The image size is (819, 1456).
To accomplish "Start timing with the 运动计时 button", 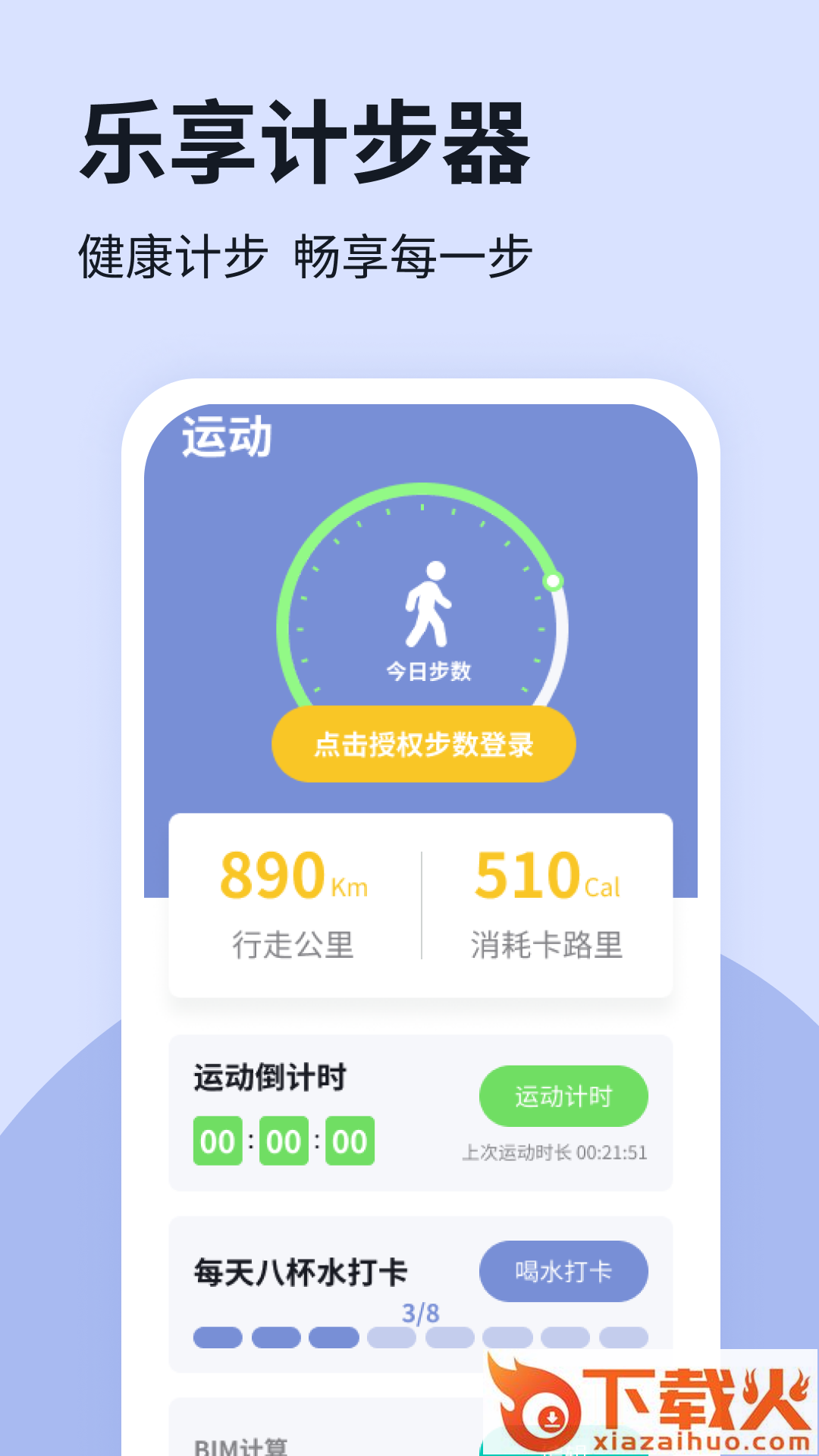I will (563, 1097).
